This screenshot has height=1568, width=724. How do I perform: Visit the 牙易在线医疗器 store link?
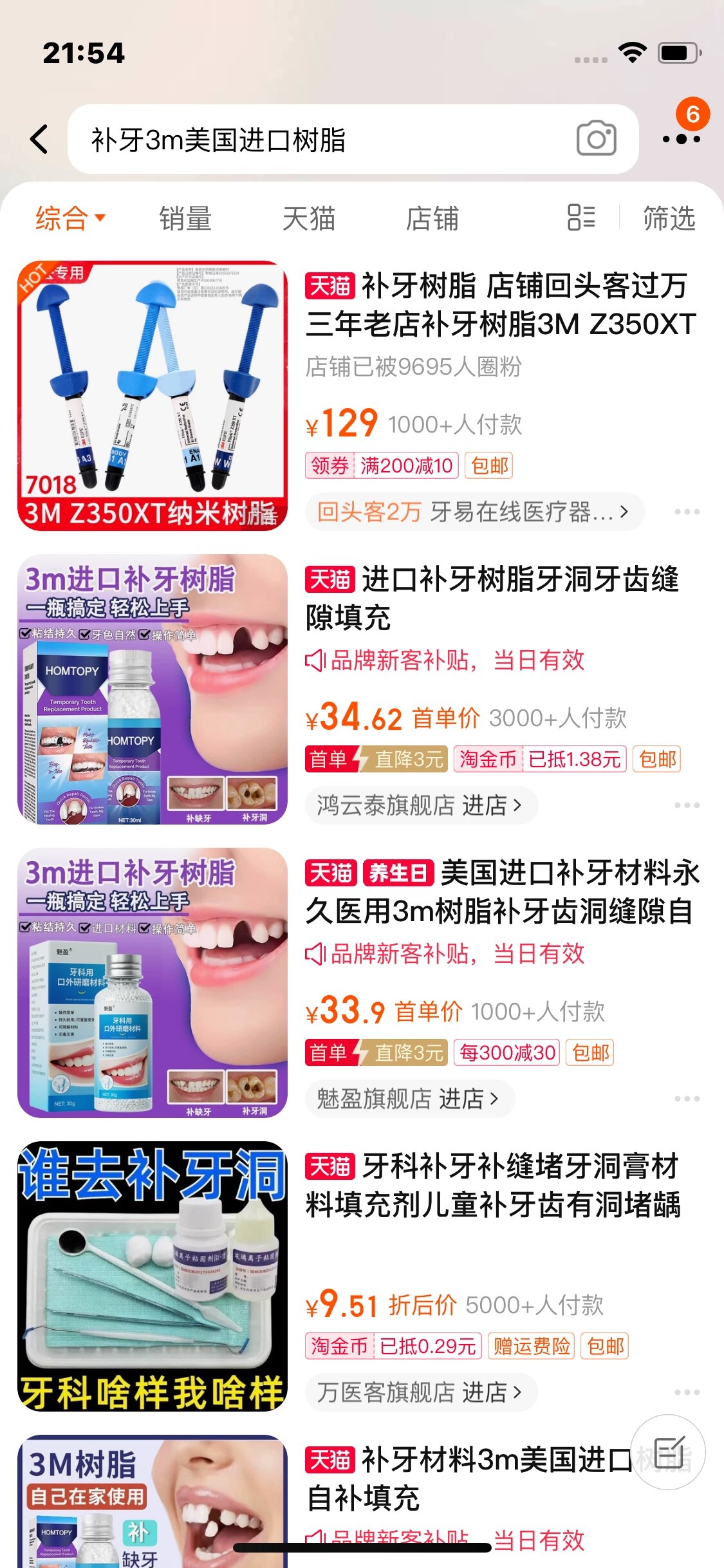pyautogui.click(x=474, y=512)
